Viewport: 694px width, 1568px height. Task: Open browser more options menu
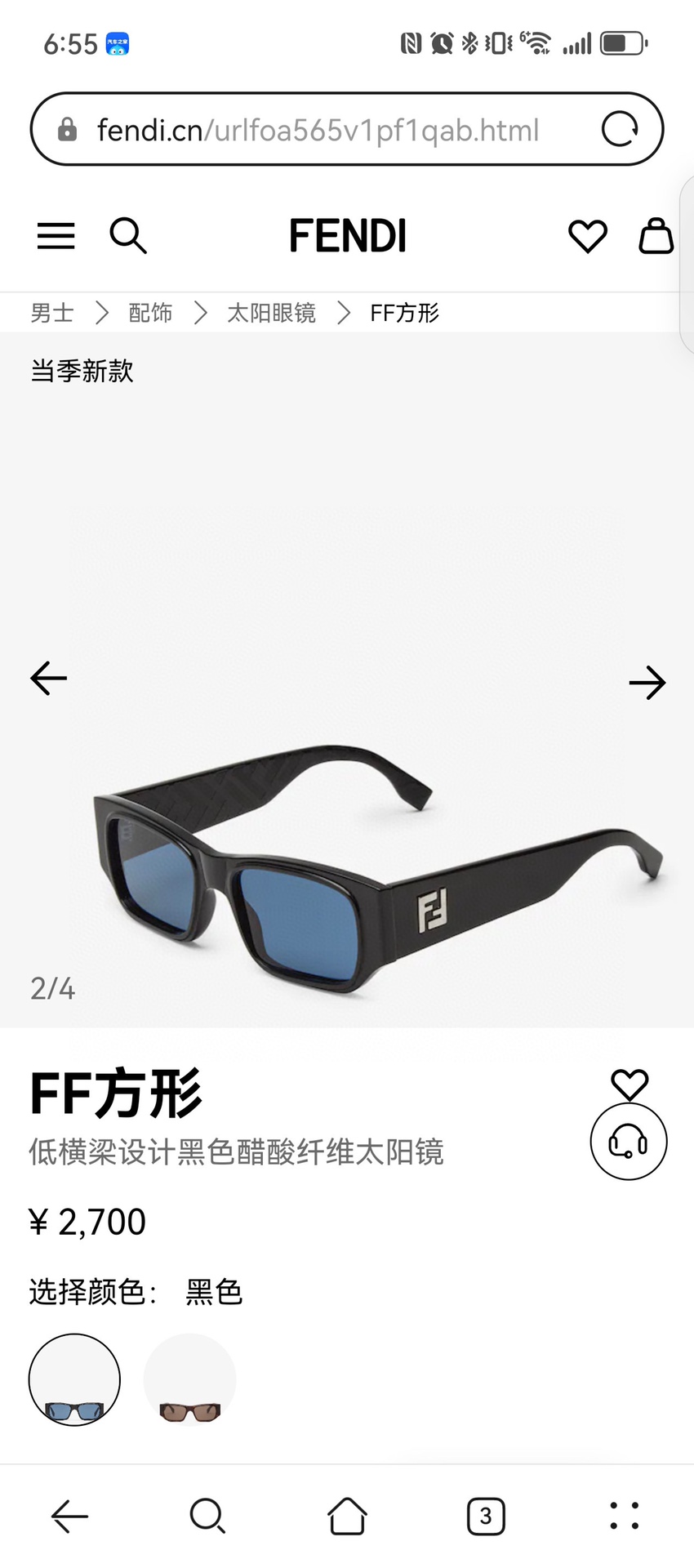point(625,1517)
